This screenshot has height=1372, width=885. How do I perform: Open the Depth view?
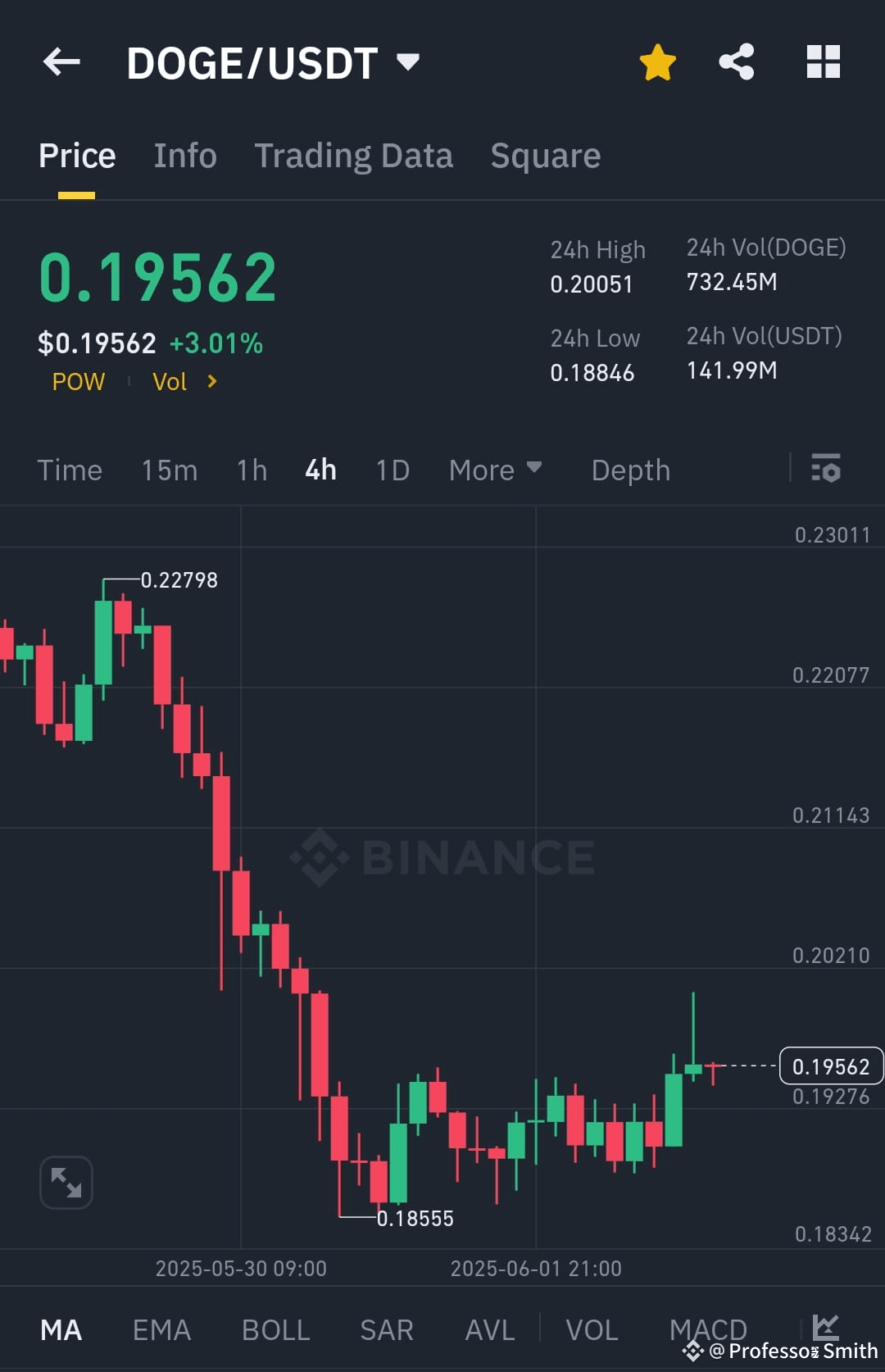[630, 470]
